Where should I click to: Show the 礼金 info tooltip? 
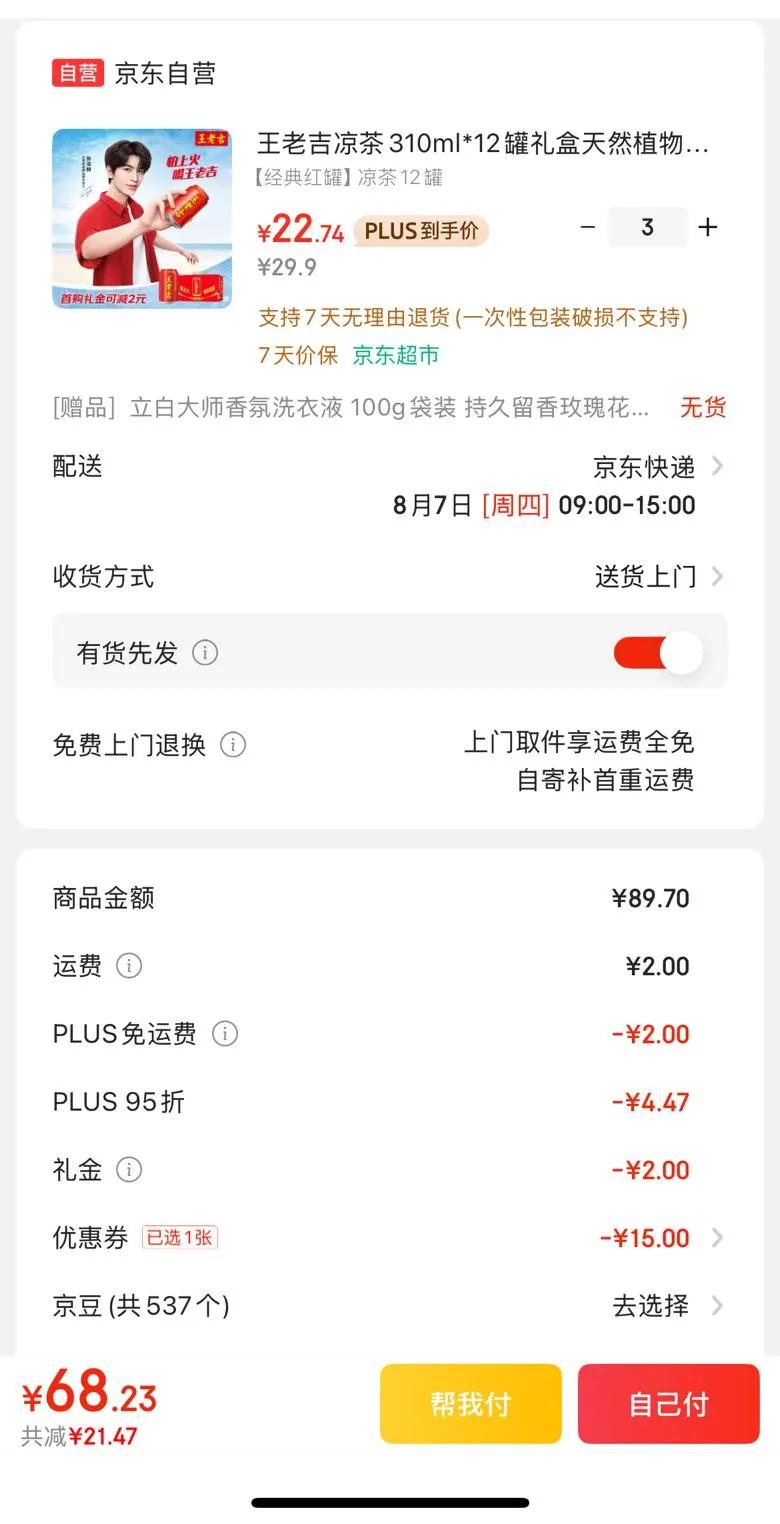pyautogui.click(x=129, y=1170)
